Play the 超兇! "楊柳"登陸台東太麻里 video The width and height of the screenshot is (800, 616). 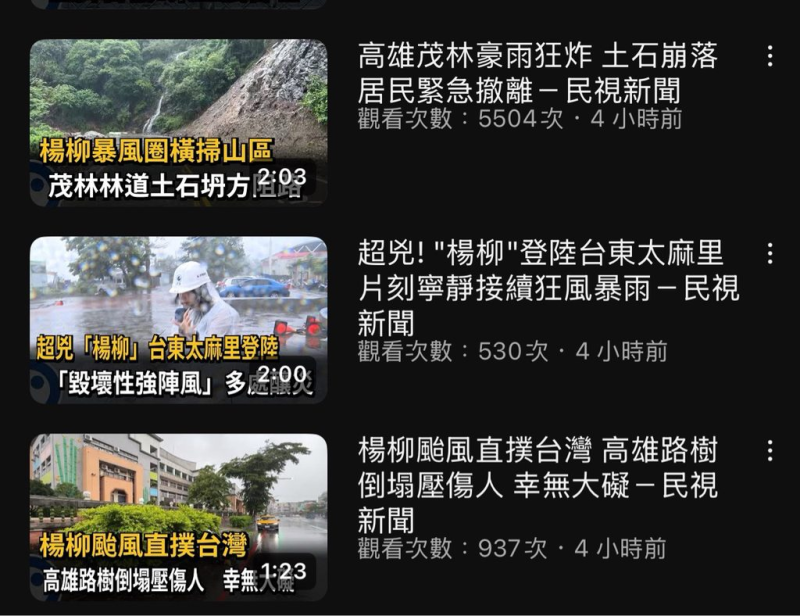(178, 319)
